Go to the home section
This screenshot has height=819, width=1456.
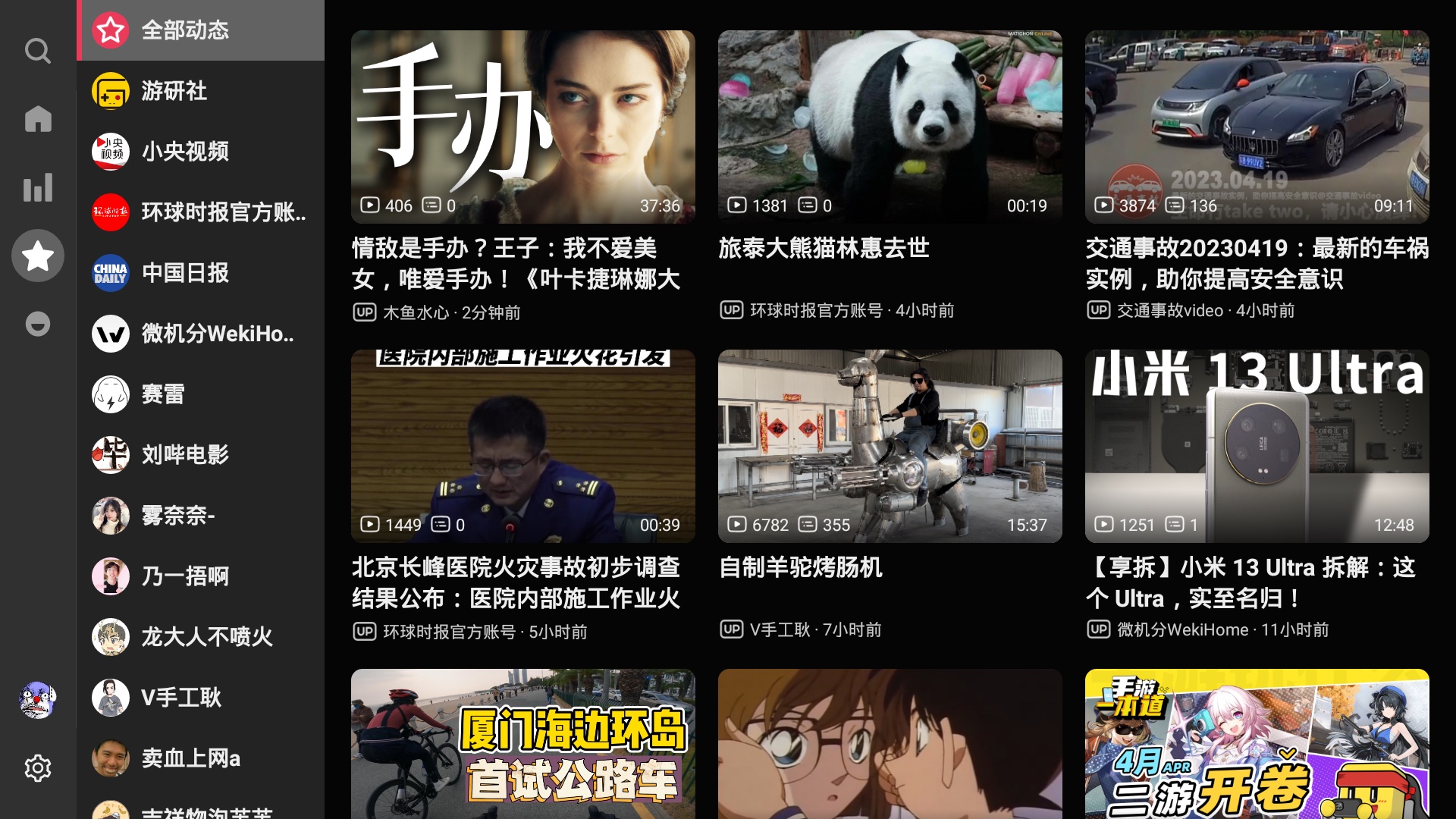click(x=37, y=119)
